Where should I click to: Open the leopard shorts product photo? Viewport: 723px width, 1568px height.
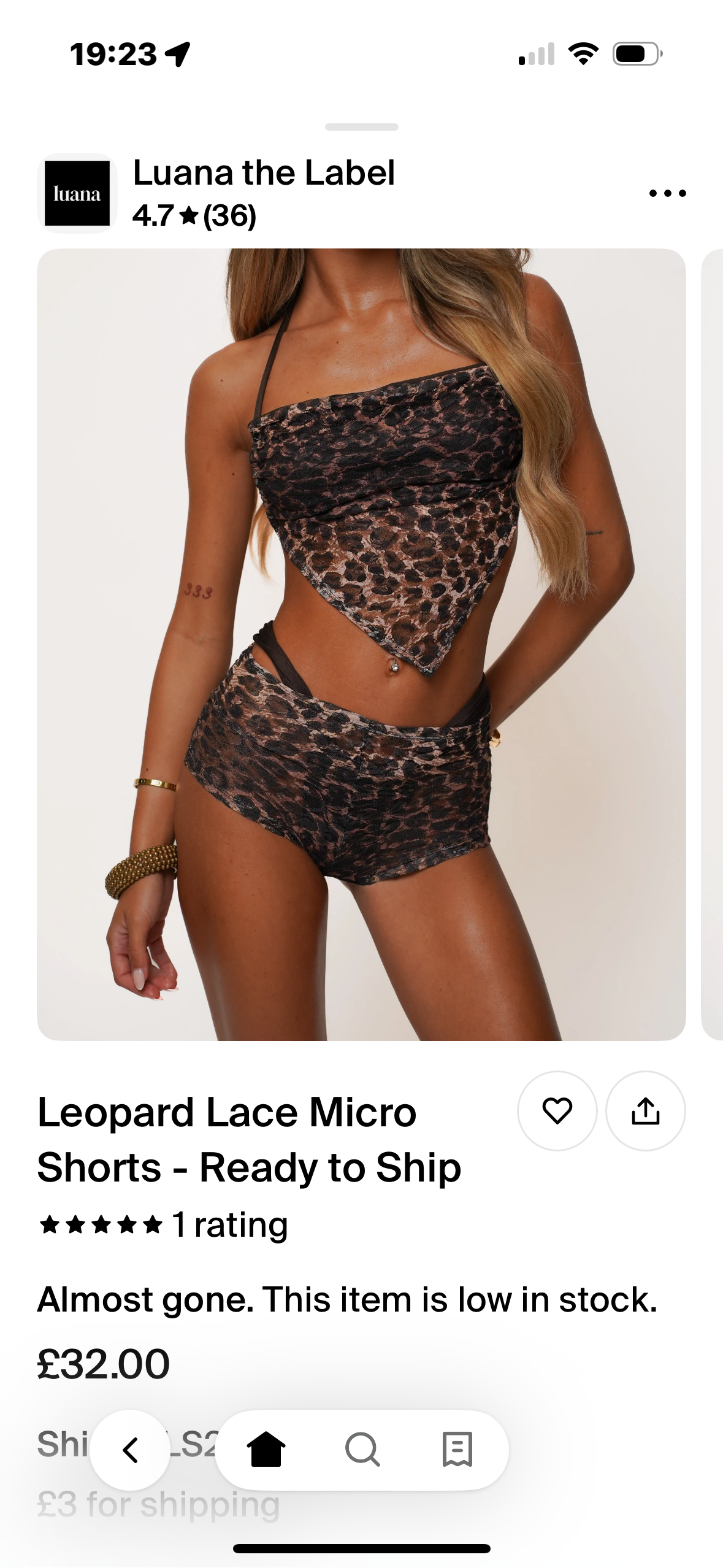coord(361,644)
